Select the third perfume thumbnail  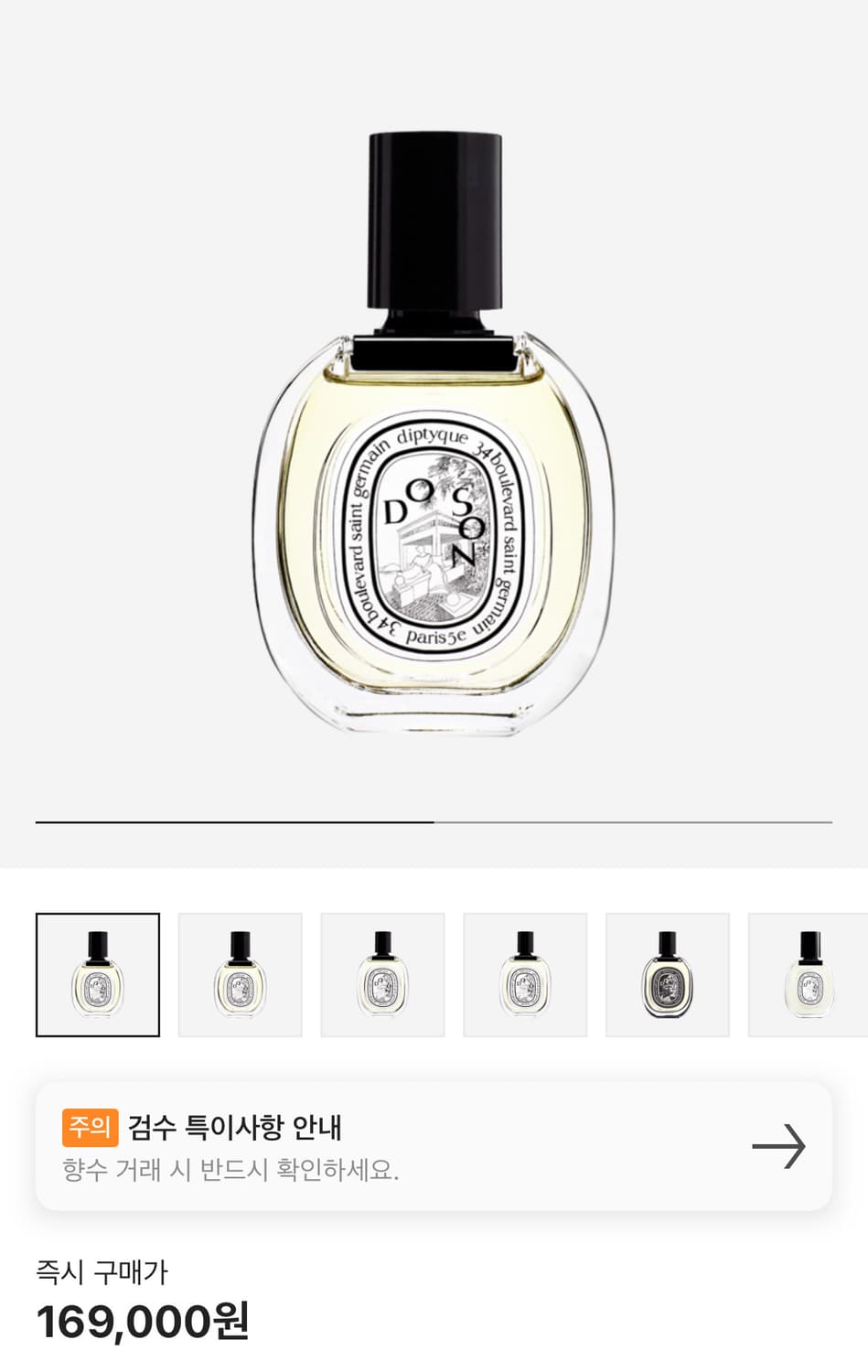click(382, 974)
